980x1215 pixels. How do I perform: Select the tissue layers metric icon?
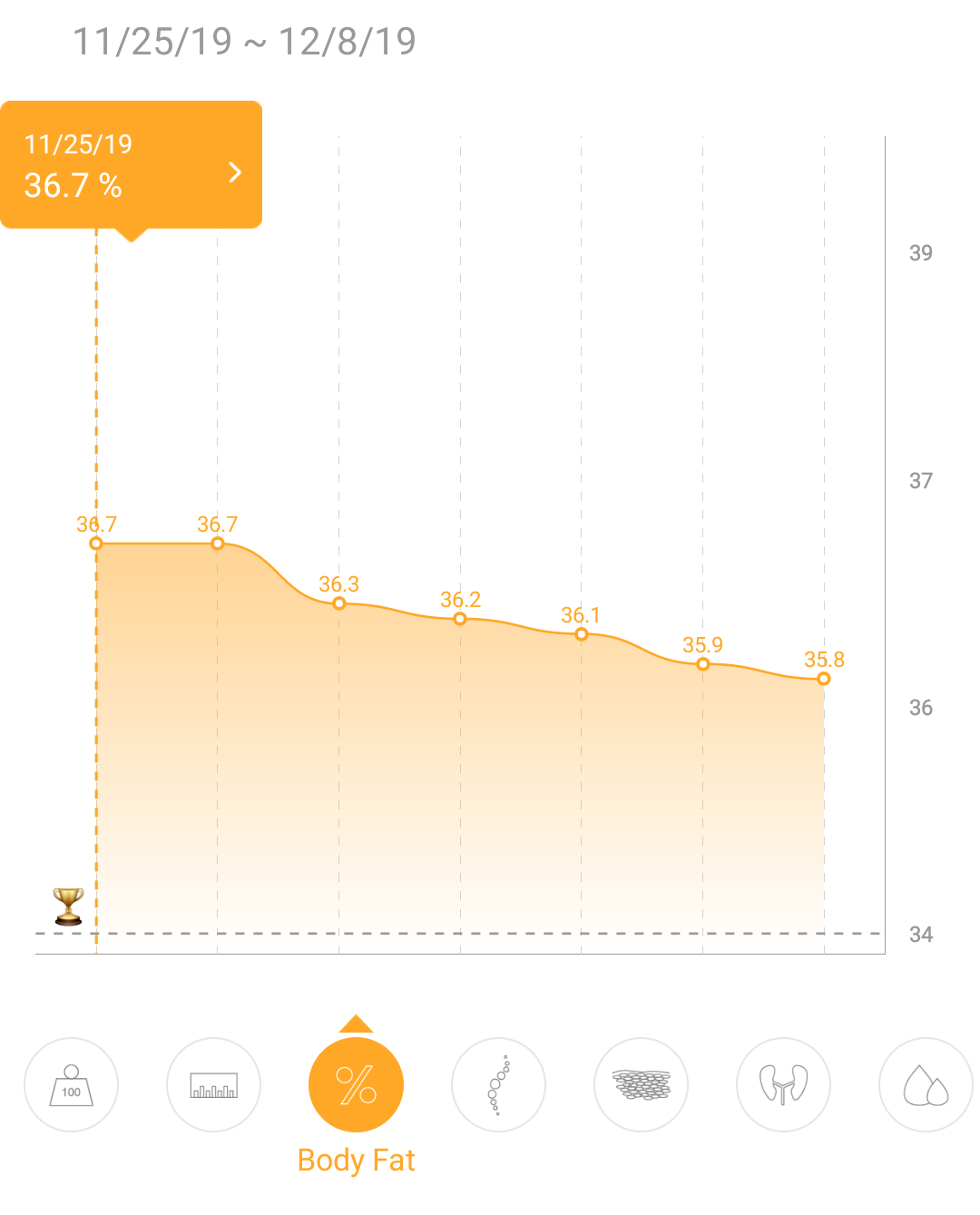[641, 1084]
